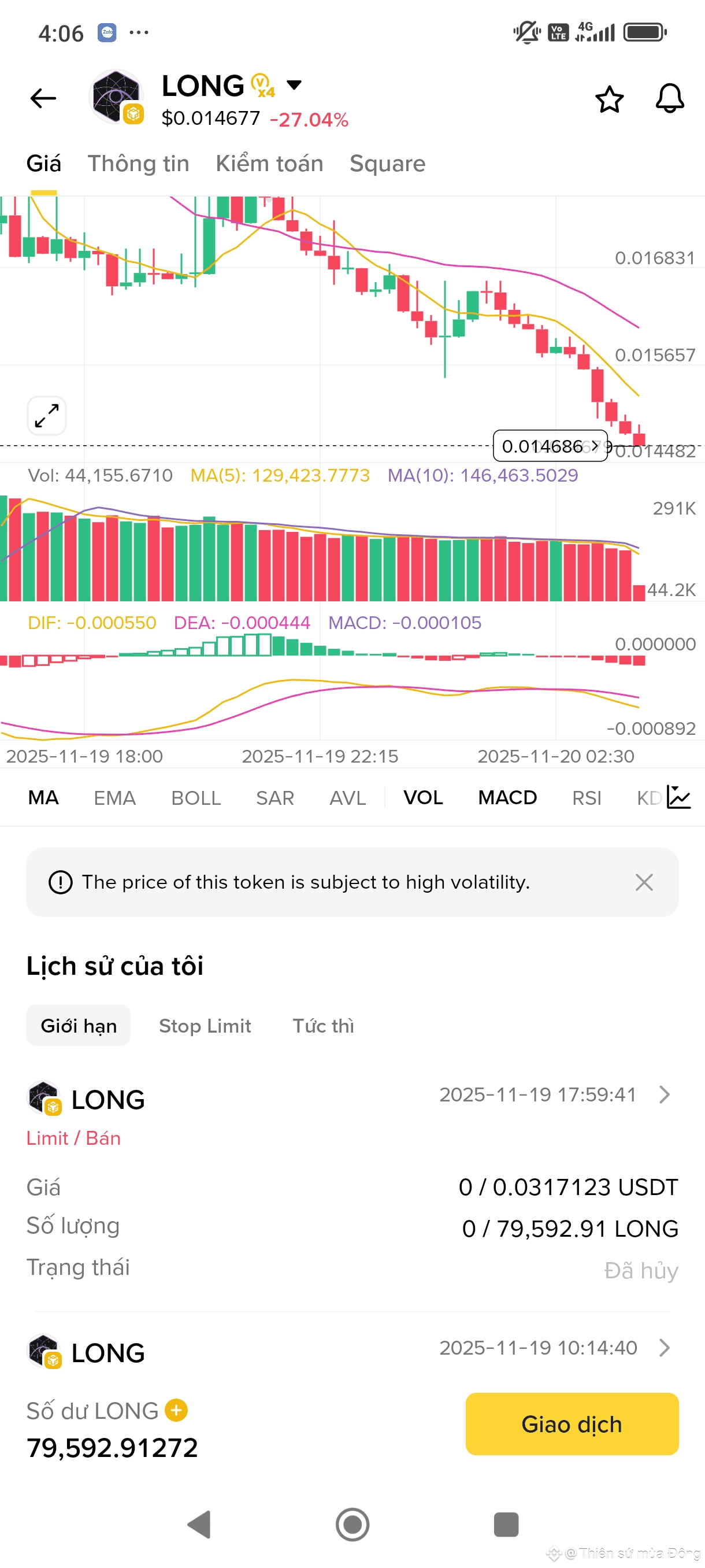Expand the chart to fullscreen
The image size is (705, 1568).
click(x=47, y=416)
